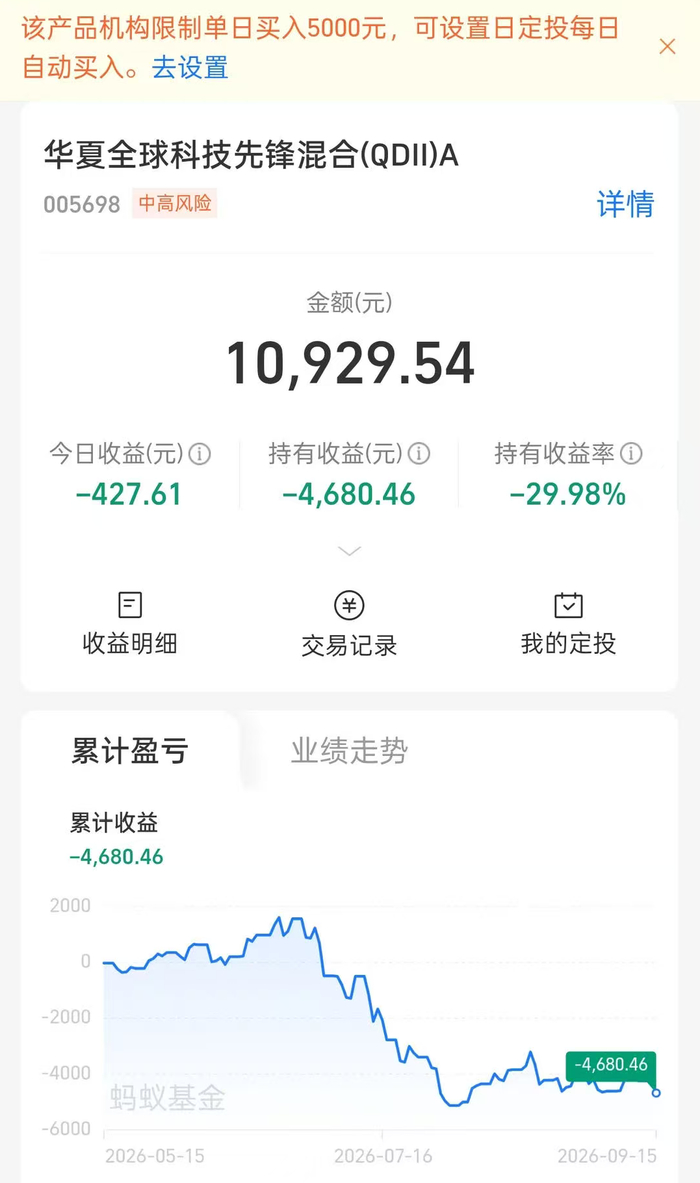
Task: Open 收益明细
Action: (x=130, y=623)
